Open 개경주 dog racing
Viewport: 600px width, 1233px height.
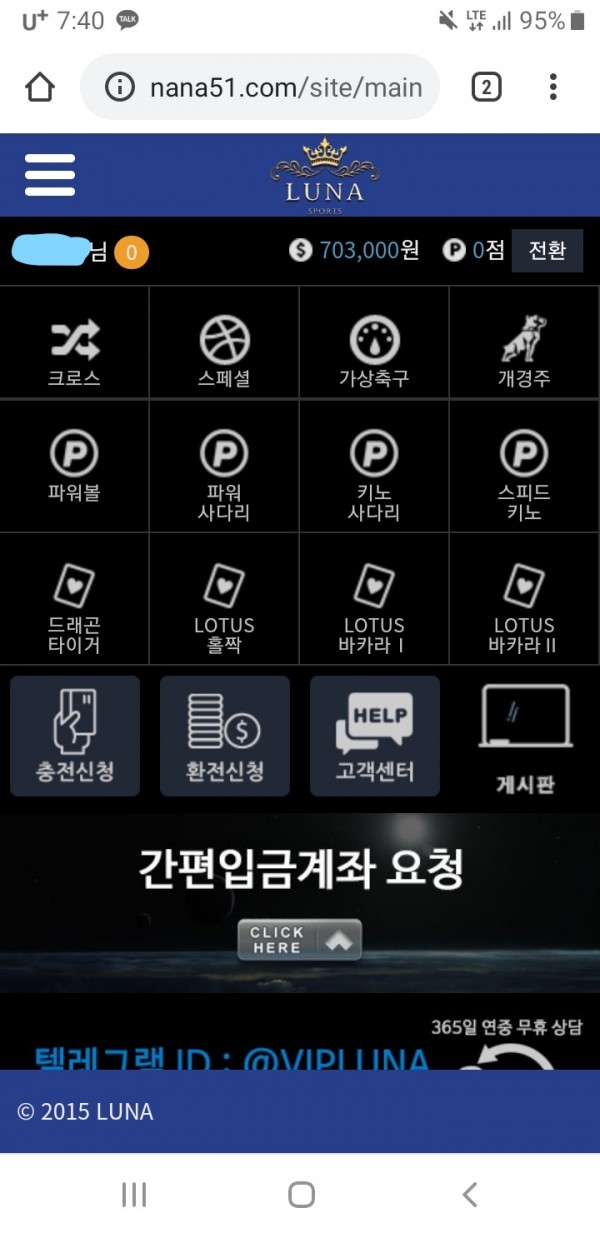pos(524,352)
